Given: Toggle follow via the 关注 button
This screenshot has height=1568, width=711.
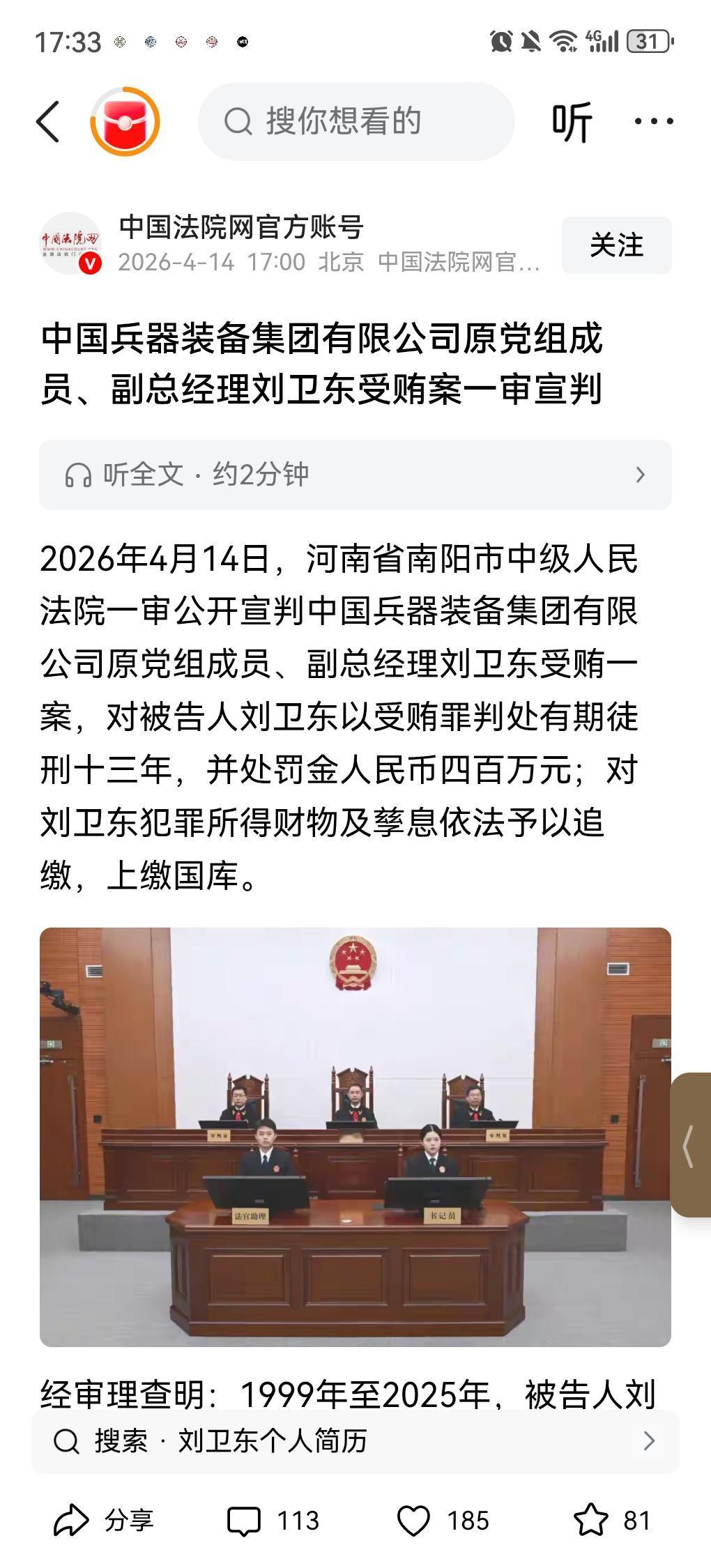Looking at the screenshot, I should click(616, 245).
